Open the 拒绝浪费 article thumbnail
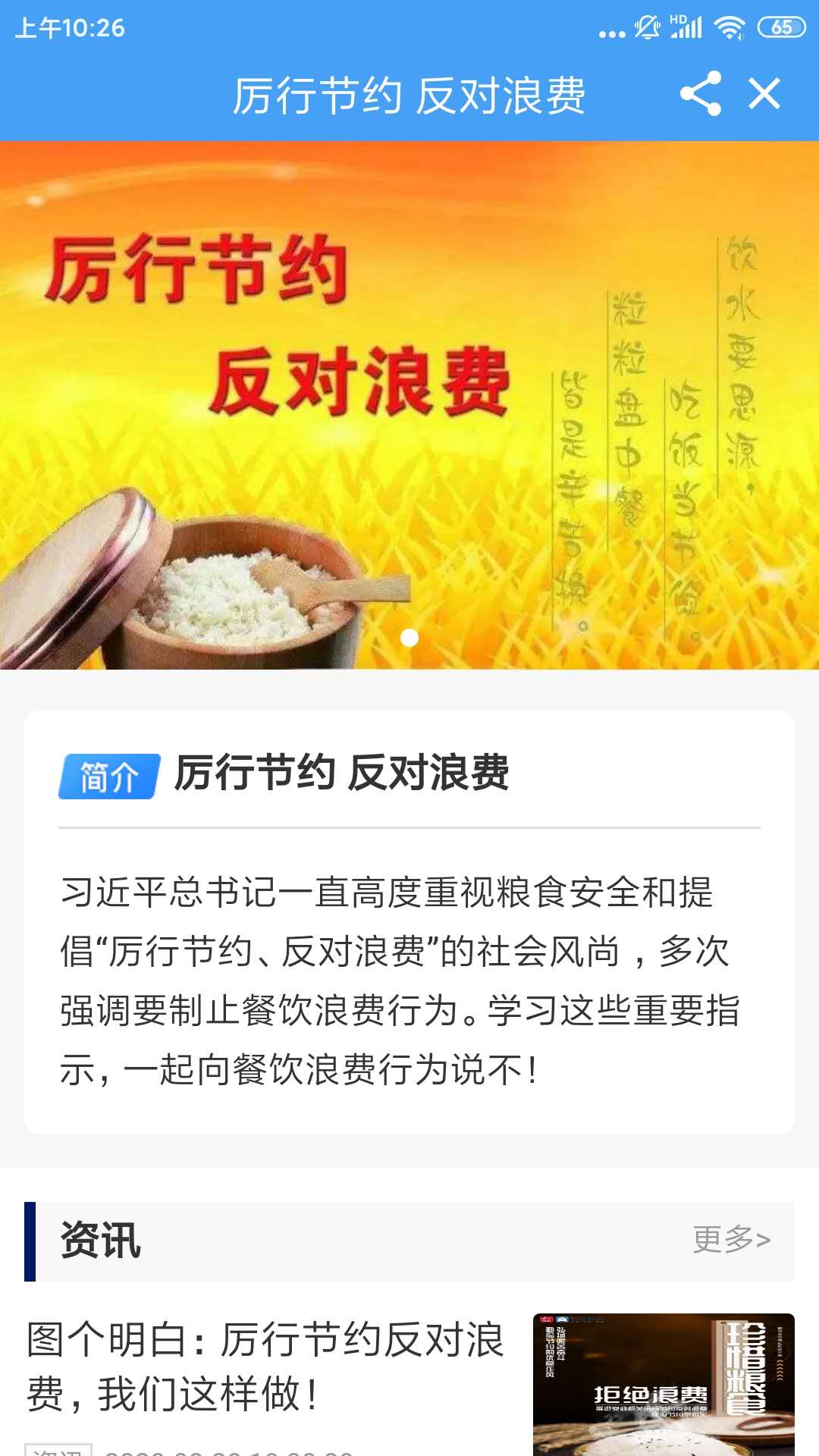This screenshot has width=819, height=1456. tap(664, 1384)
